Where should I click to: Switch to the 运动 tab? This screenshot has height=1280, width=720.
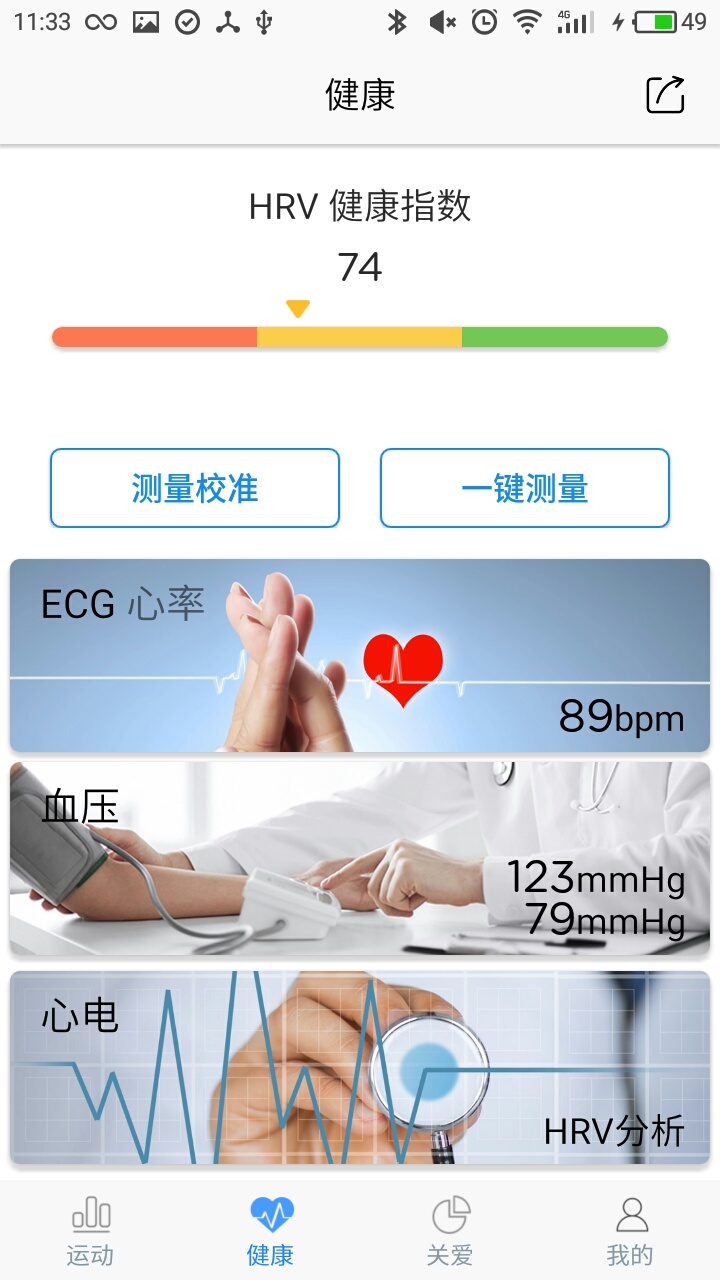tap(90, 1231)
